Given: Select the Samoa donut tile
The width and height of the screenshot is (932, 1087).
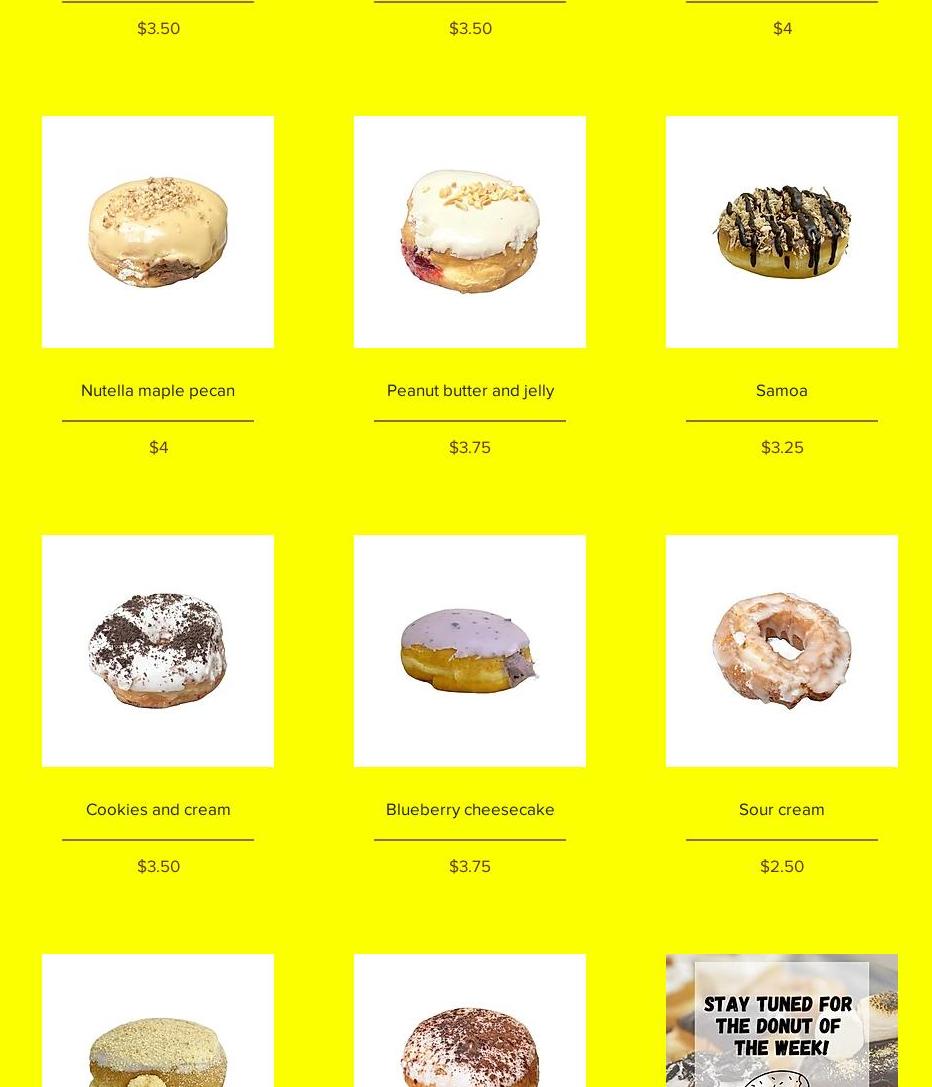Looking at the screenshot, I should pyautogui.click(x=782, y=232).
